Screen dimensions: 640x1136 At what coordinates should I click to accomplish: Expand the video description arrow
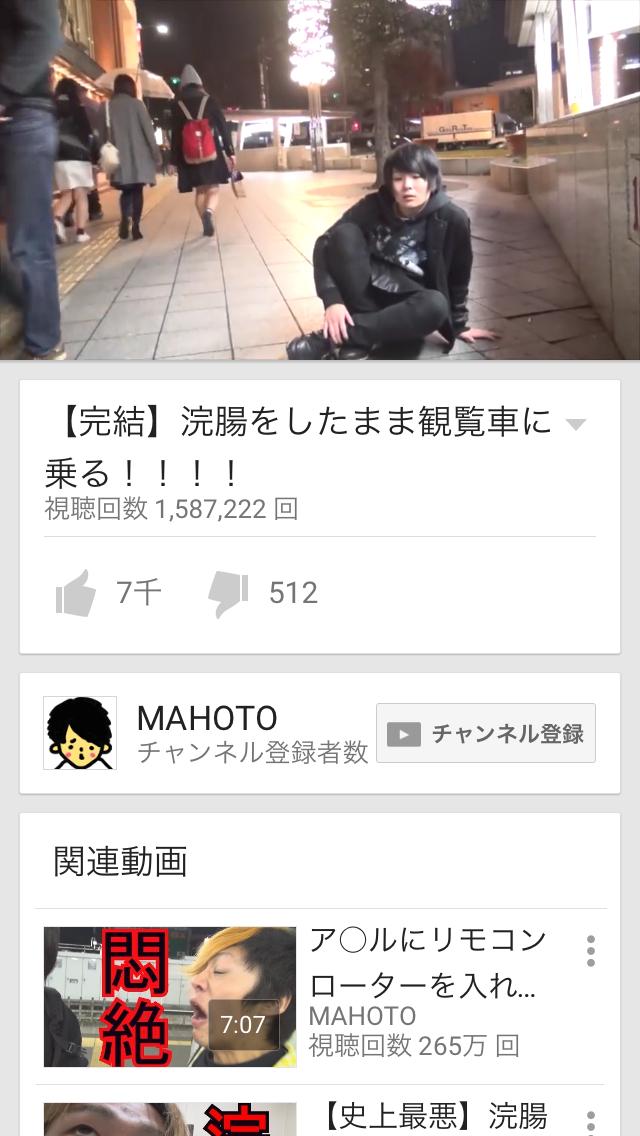[575, 424]
